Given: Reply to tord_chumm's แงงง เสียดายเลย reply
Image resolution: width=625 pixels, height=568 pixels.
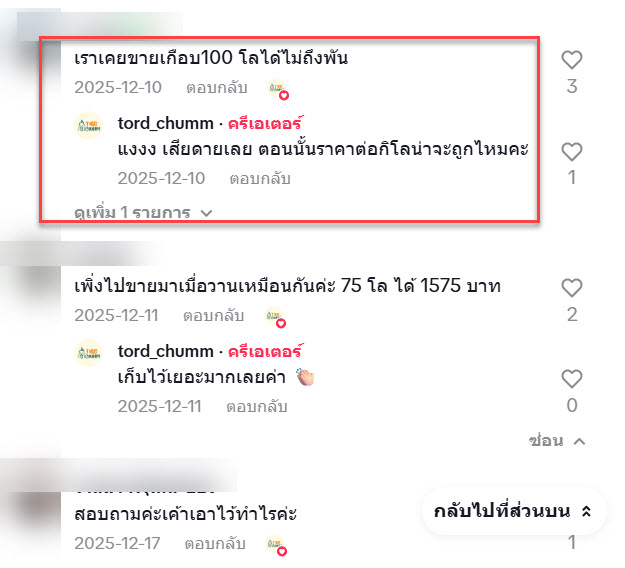Looking at the screenshot, I should (259, 179).
